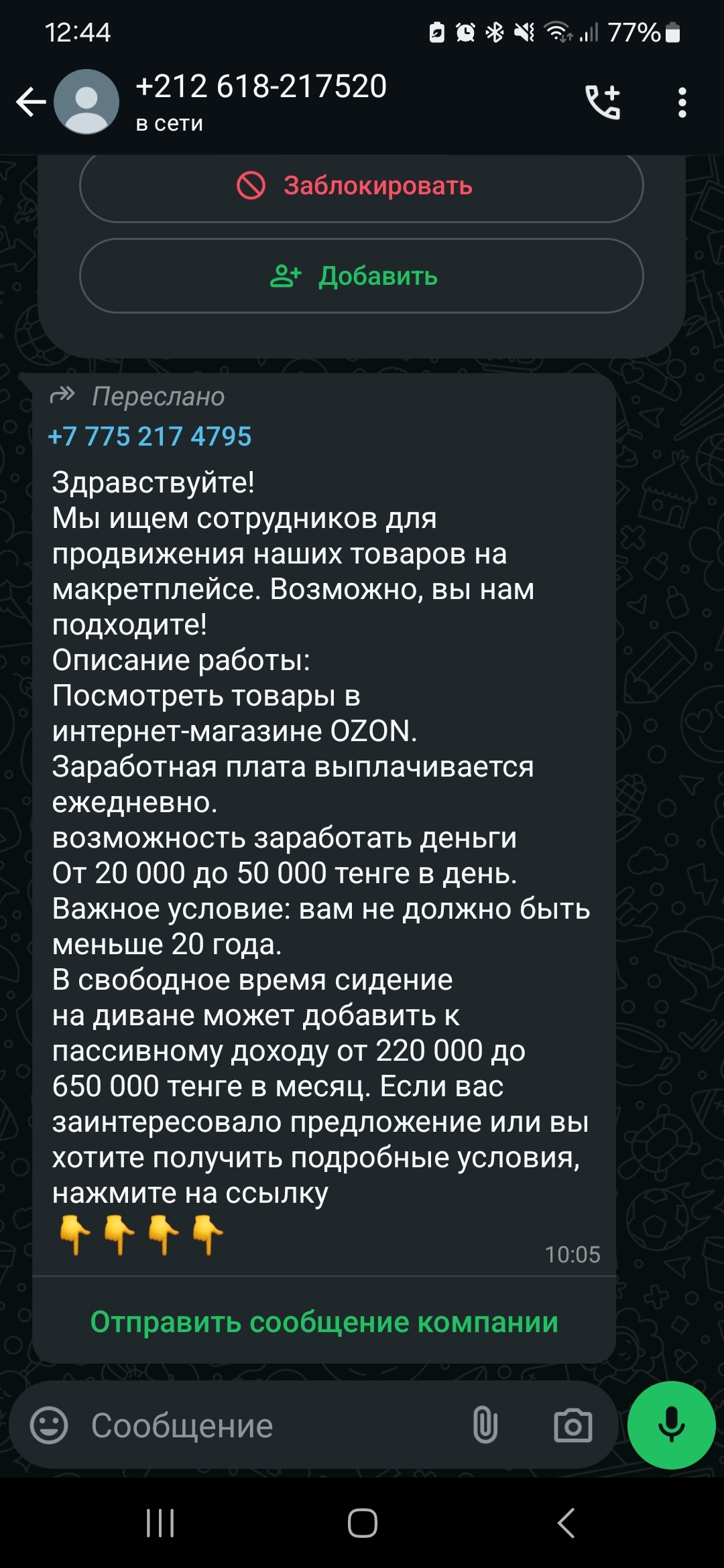
Task: Attach a file with the paperclip
Action: click(485, 1425)
